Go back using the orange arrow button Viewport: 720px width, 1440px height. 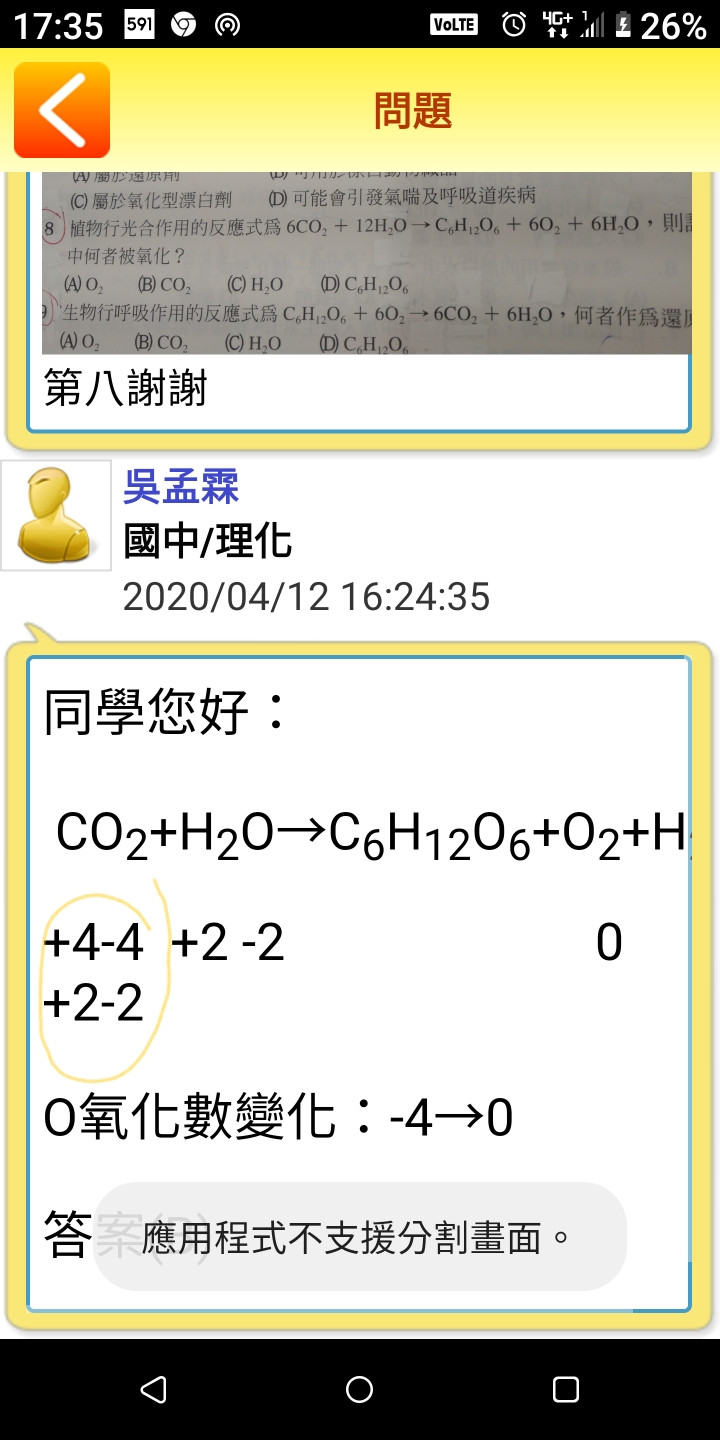pyautogui.click(x=62, y=110)
